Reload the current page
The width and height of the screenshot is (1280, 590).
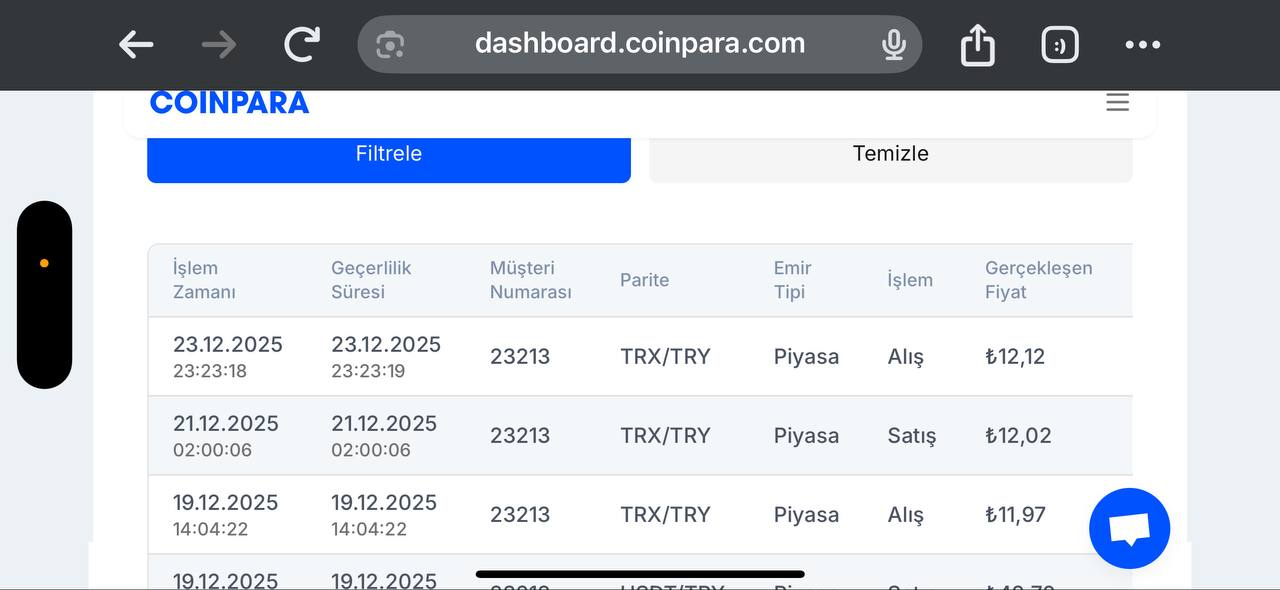point(302,44)
